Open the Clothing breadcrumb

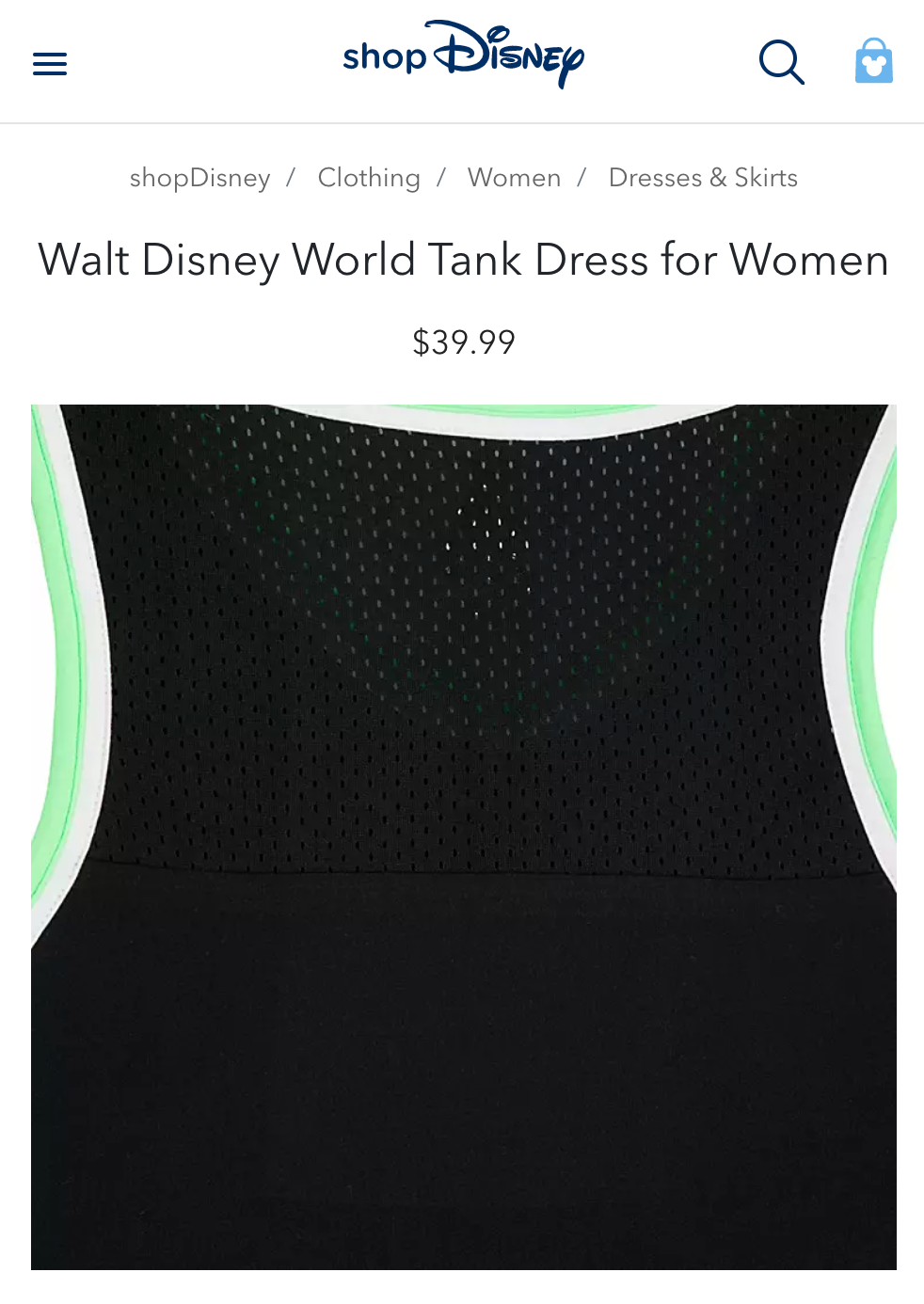(369, 178)
